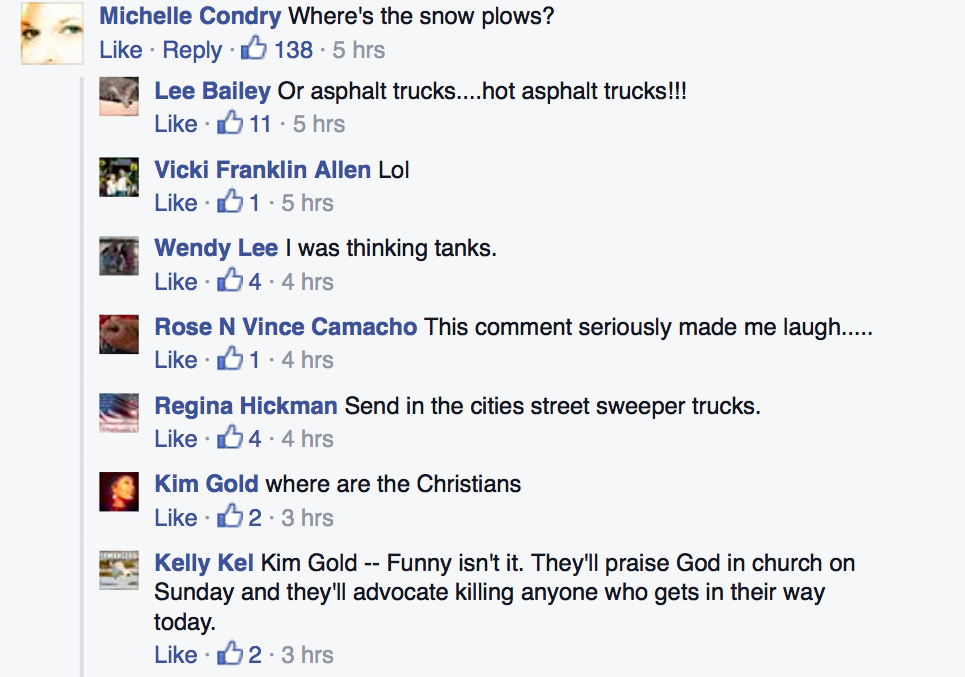This screenshot has width=965, height=677.
Task: Open Kelly Kel's profile
Action: [x=203, y=563]
